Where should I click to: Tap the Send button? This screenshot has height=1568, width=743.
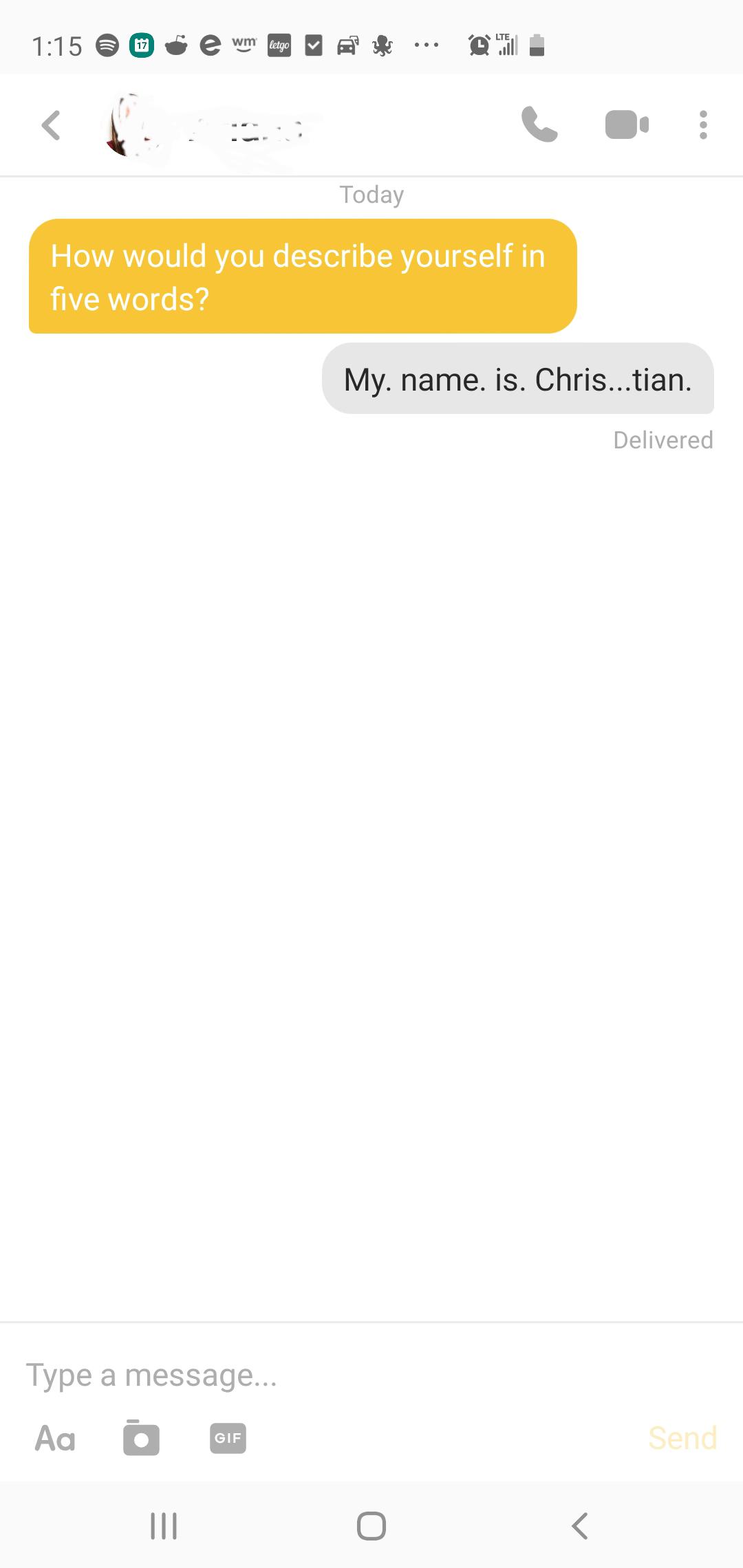682,1438
